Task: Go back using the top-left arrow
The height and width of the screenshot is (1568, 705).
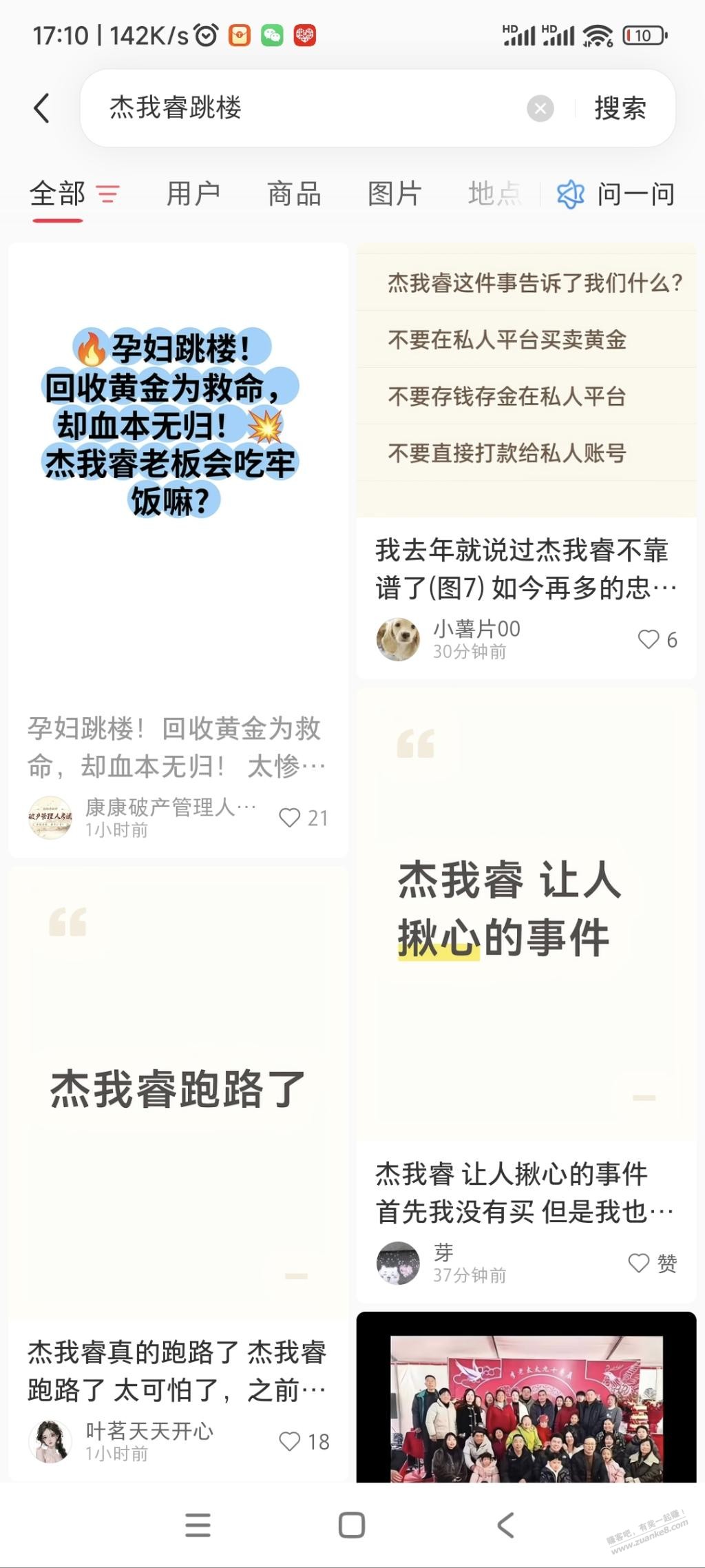Action: point(41,108)
